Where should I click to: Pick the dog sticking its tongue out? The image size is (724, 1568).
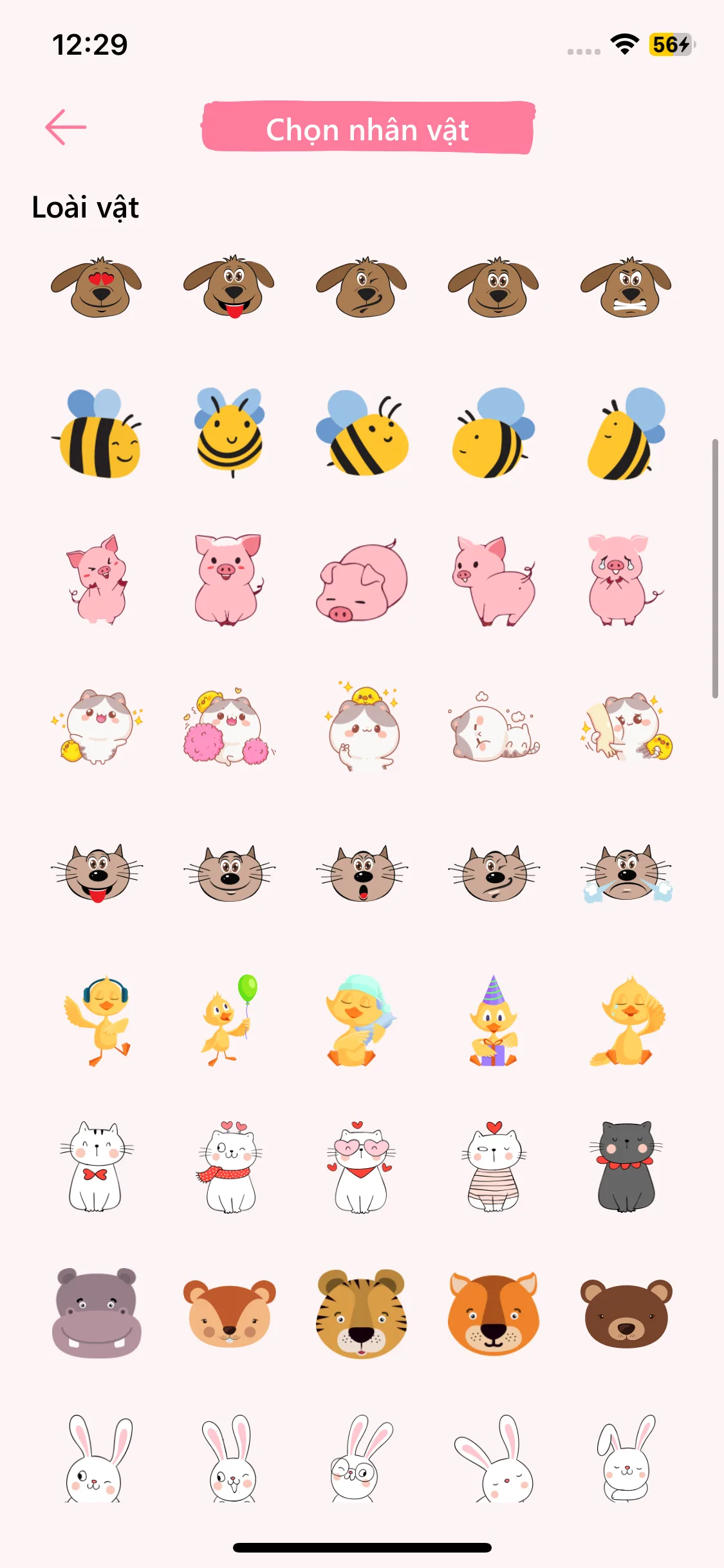229,287
